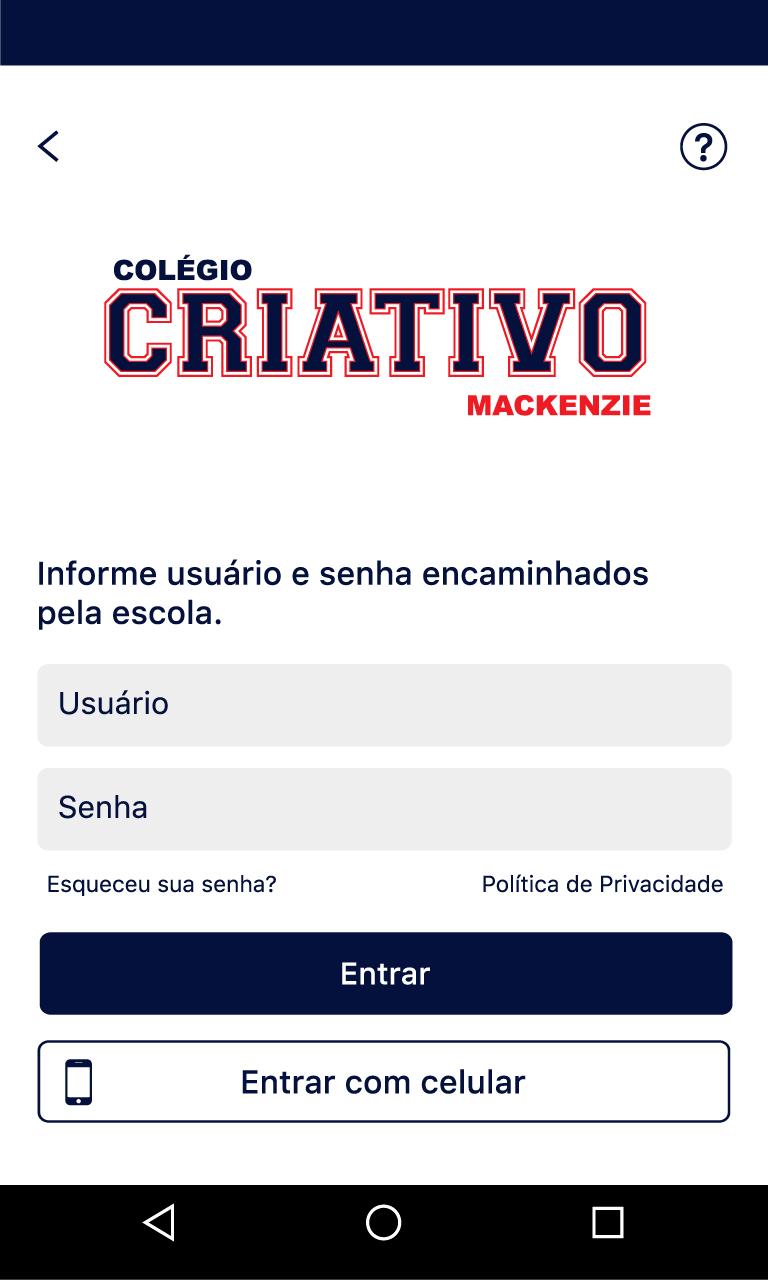Focus the Usuário input field
The image size is (768, 1280).
384,705
